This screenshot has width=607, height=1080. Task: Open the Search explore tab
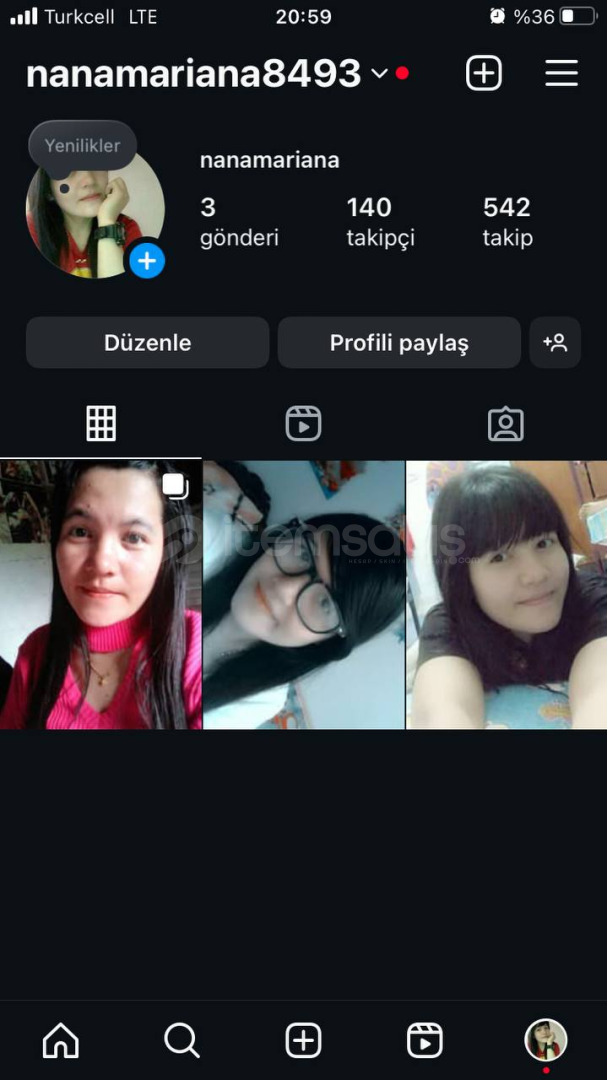pyautogui.click(x=182, y=1041)
